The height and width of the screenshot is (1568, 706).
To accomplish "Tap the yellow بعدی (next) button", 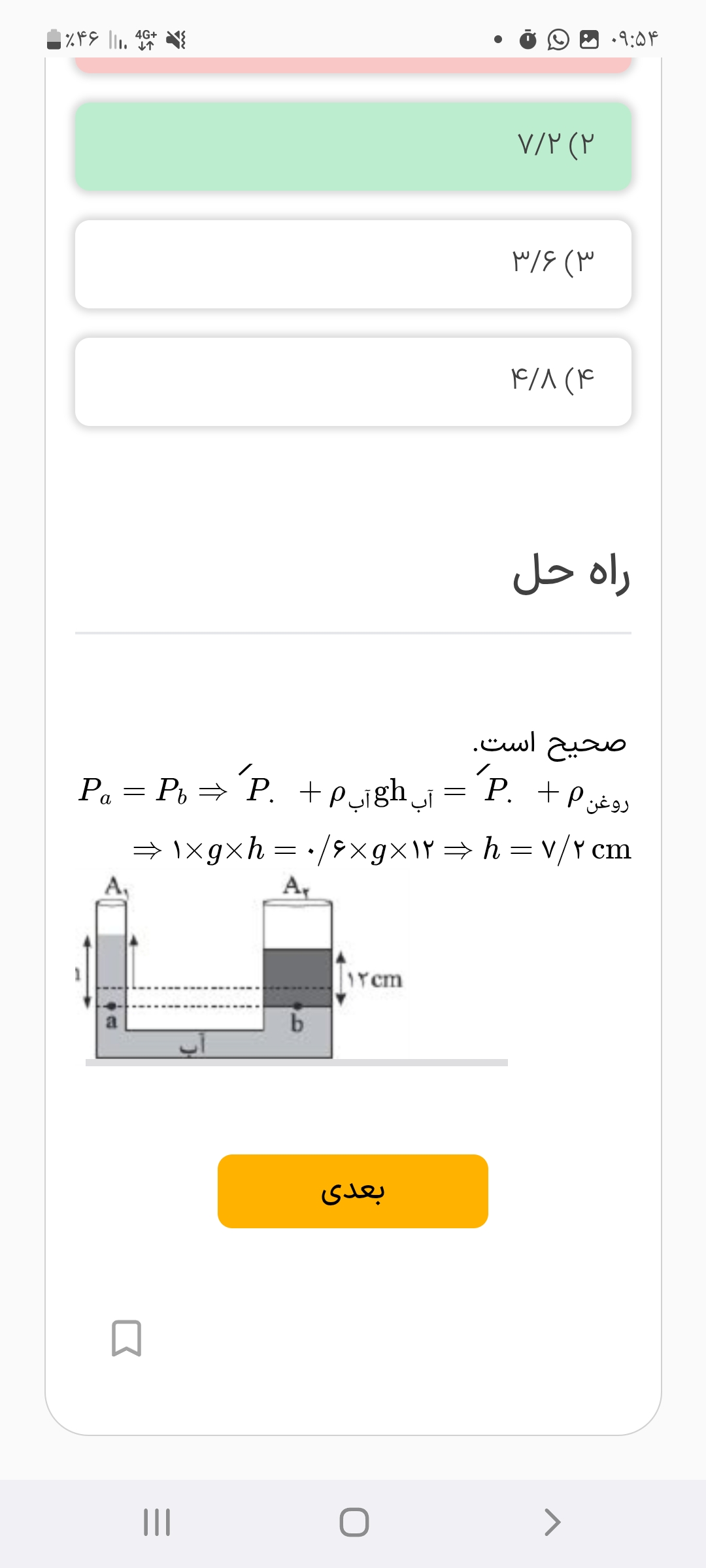I will [353, 1191].
